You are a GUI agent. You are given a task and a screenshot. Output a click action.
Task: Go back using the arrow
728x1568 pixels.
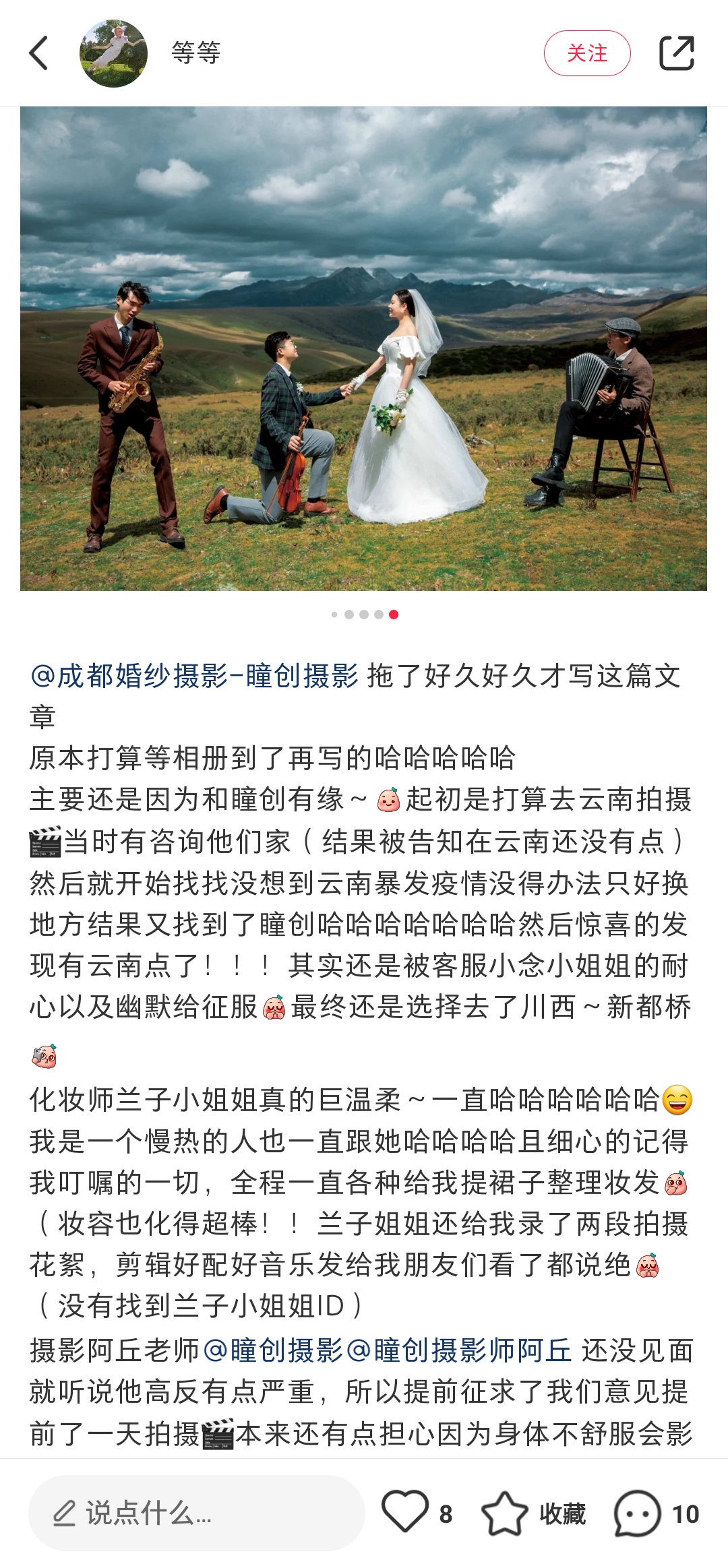point(39,53)
